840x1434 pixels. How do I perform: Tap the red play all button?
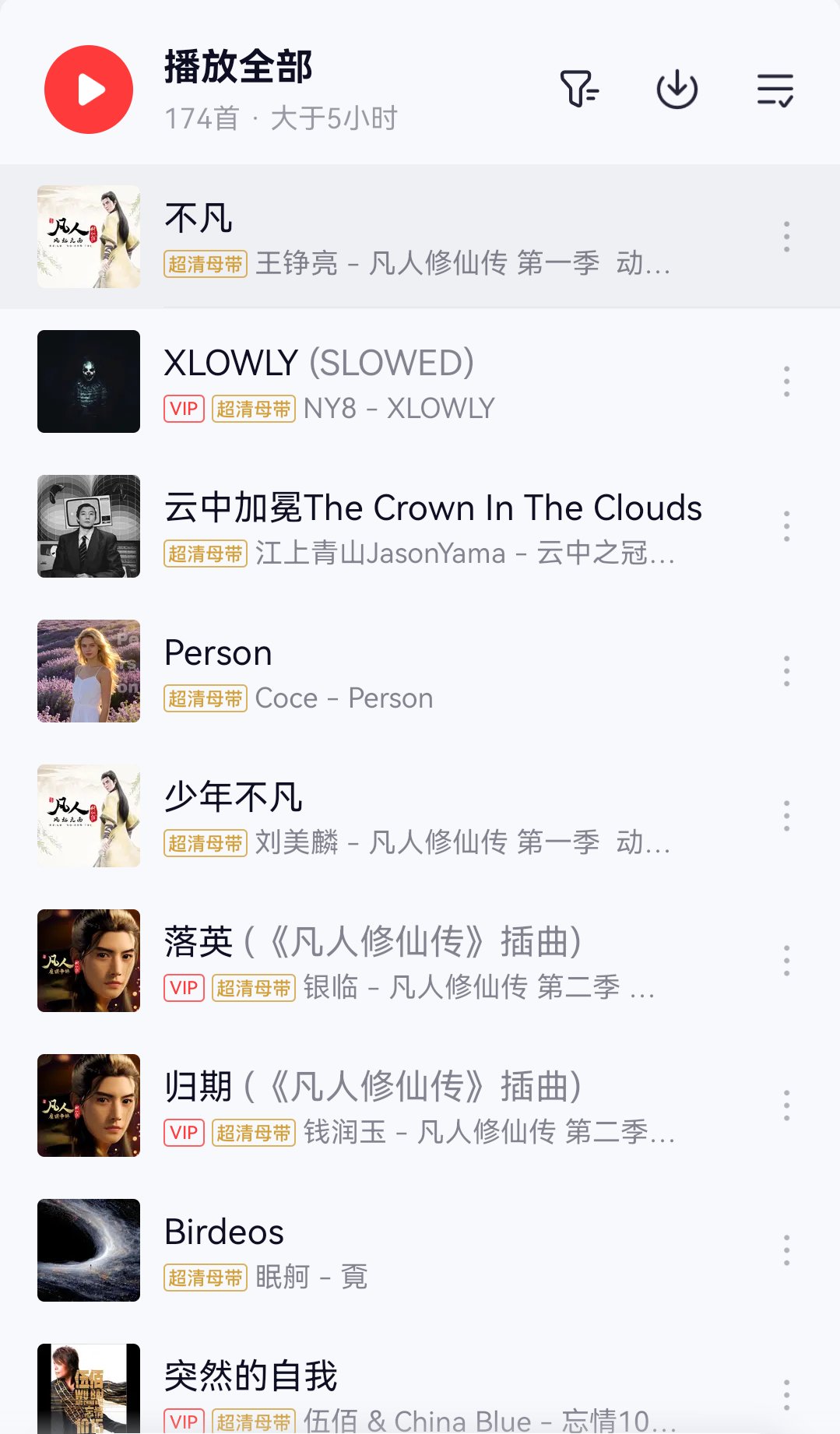pos(89,90)
